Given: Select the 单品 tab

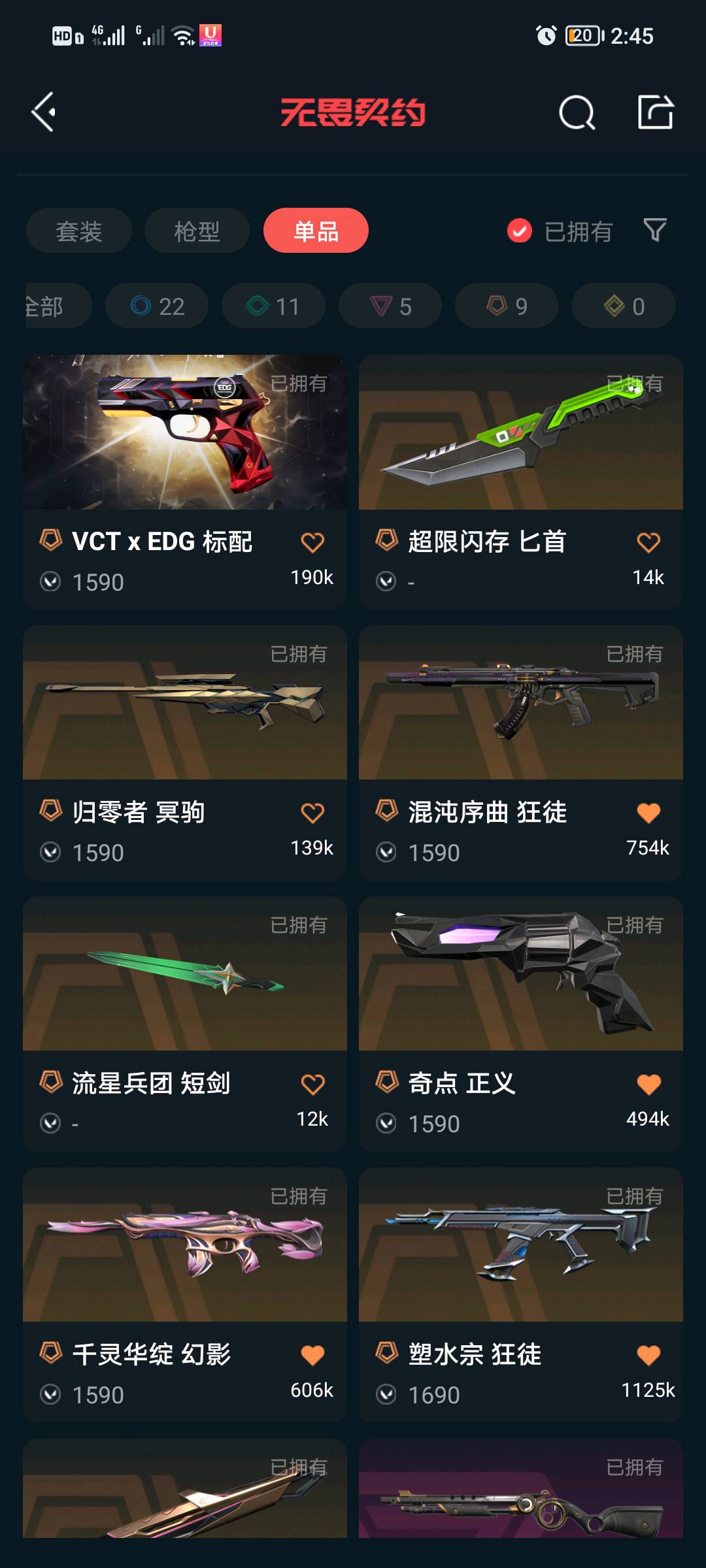Looking at the screenshot, I should pyautogui.click(x=316, y=231).
